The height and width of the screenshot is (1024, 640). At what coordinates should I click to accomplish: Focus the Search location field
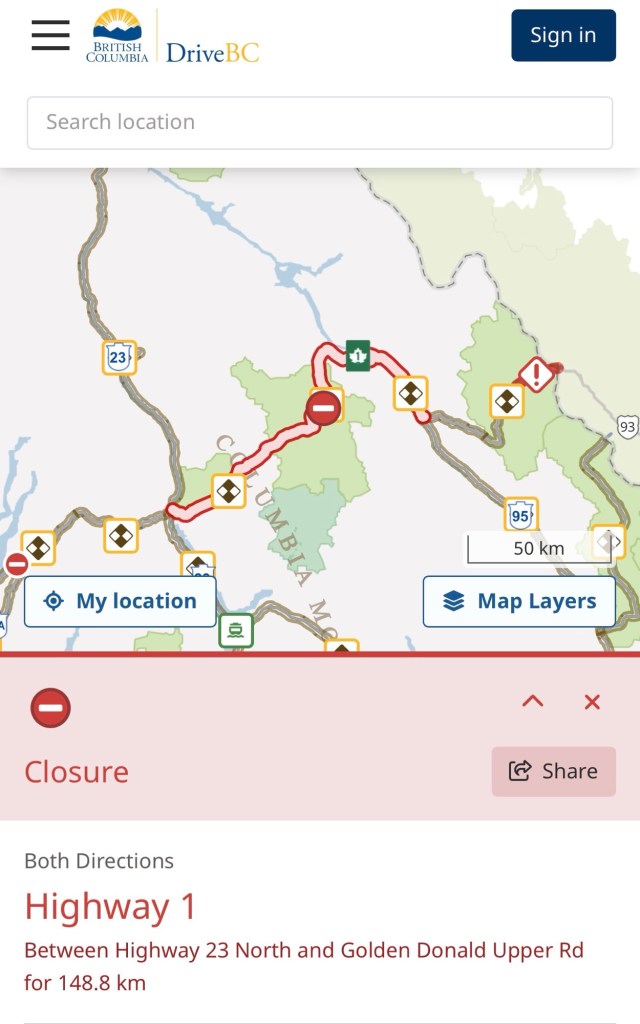[x=320, y=122]
